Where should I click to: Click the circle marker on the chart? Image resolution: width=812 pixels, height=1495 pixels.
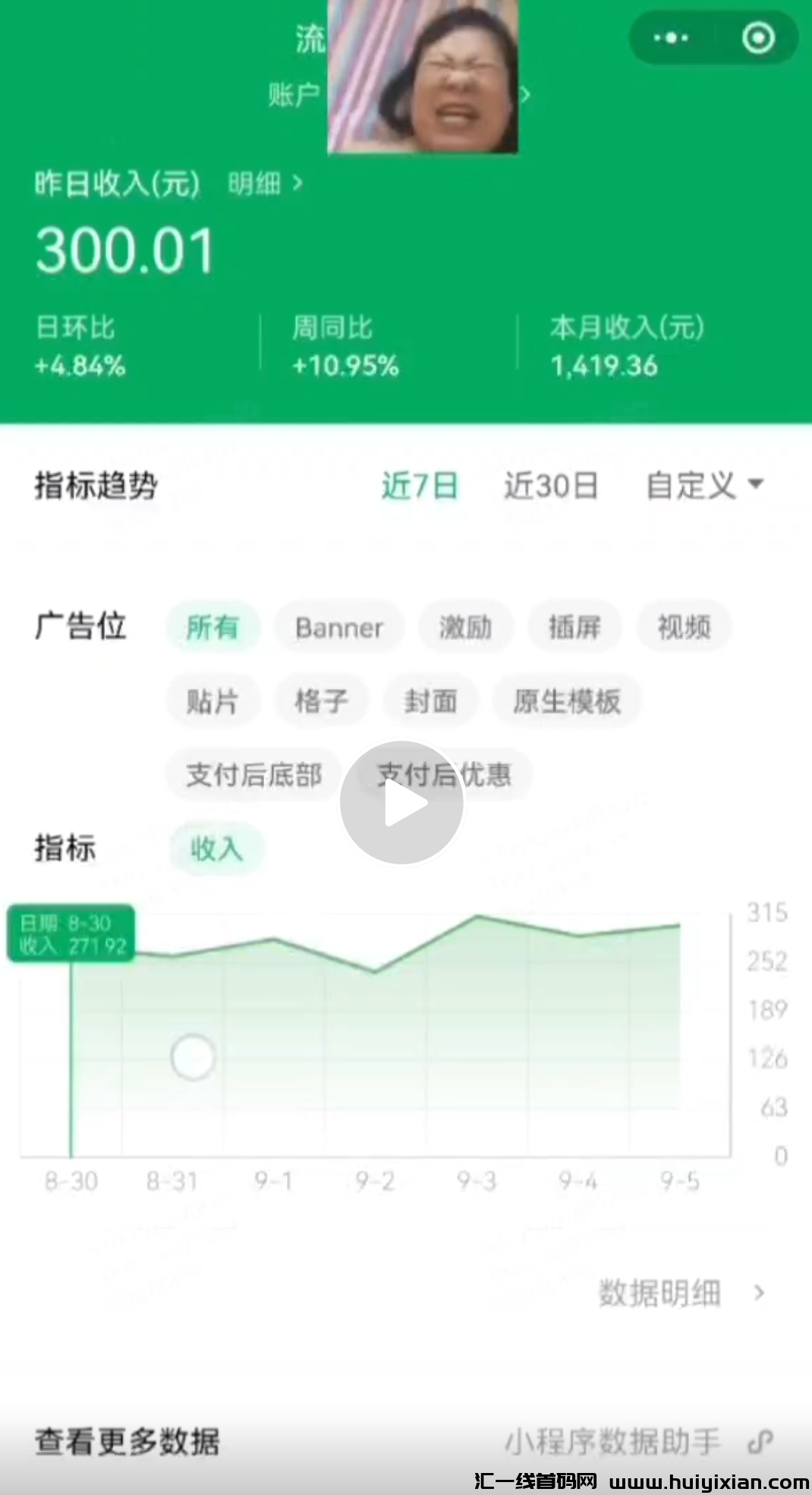coord(191,1055)
